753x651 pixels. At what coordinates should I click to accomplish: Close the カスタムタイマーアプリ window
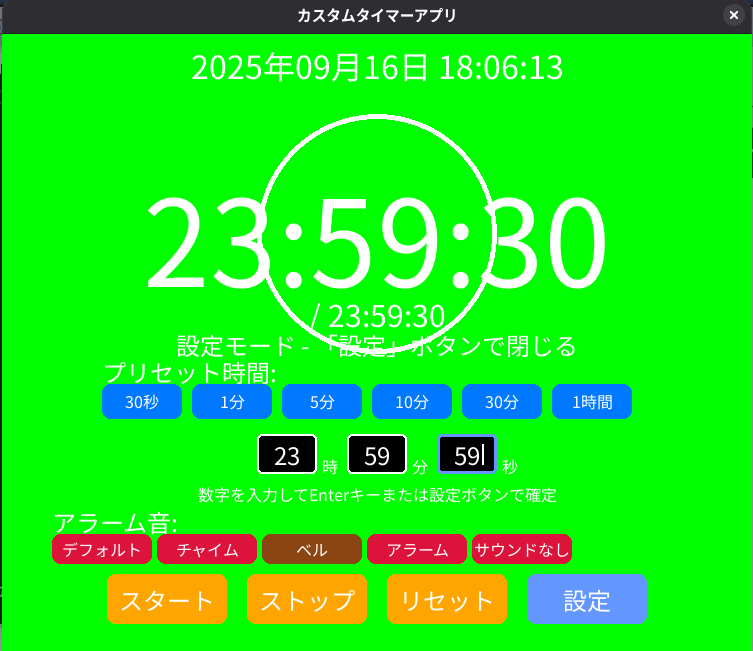[x=732, y=15]
